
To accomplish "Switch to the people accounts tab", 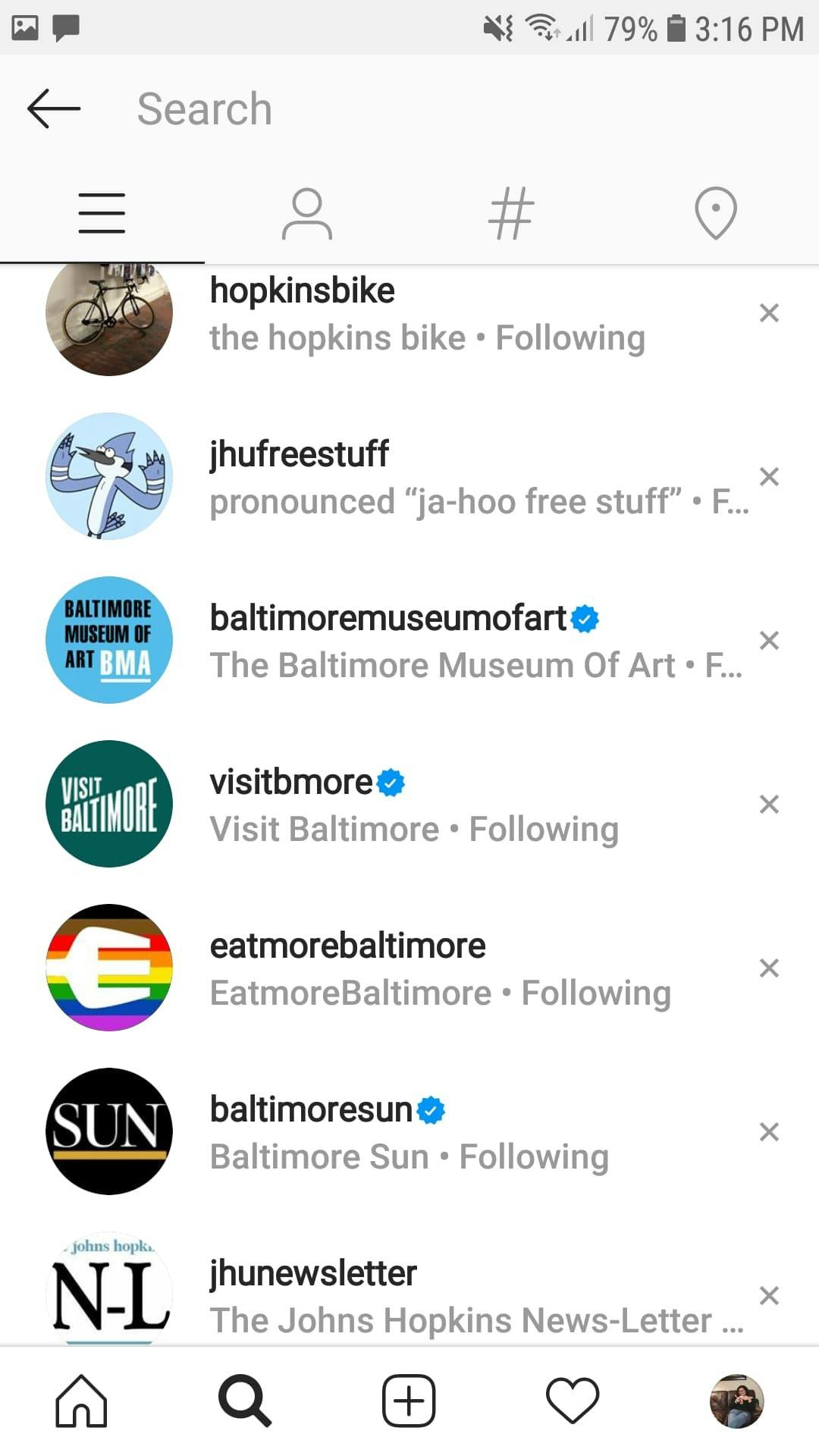I will pyautogui.click(x=306, y=213).
